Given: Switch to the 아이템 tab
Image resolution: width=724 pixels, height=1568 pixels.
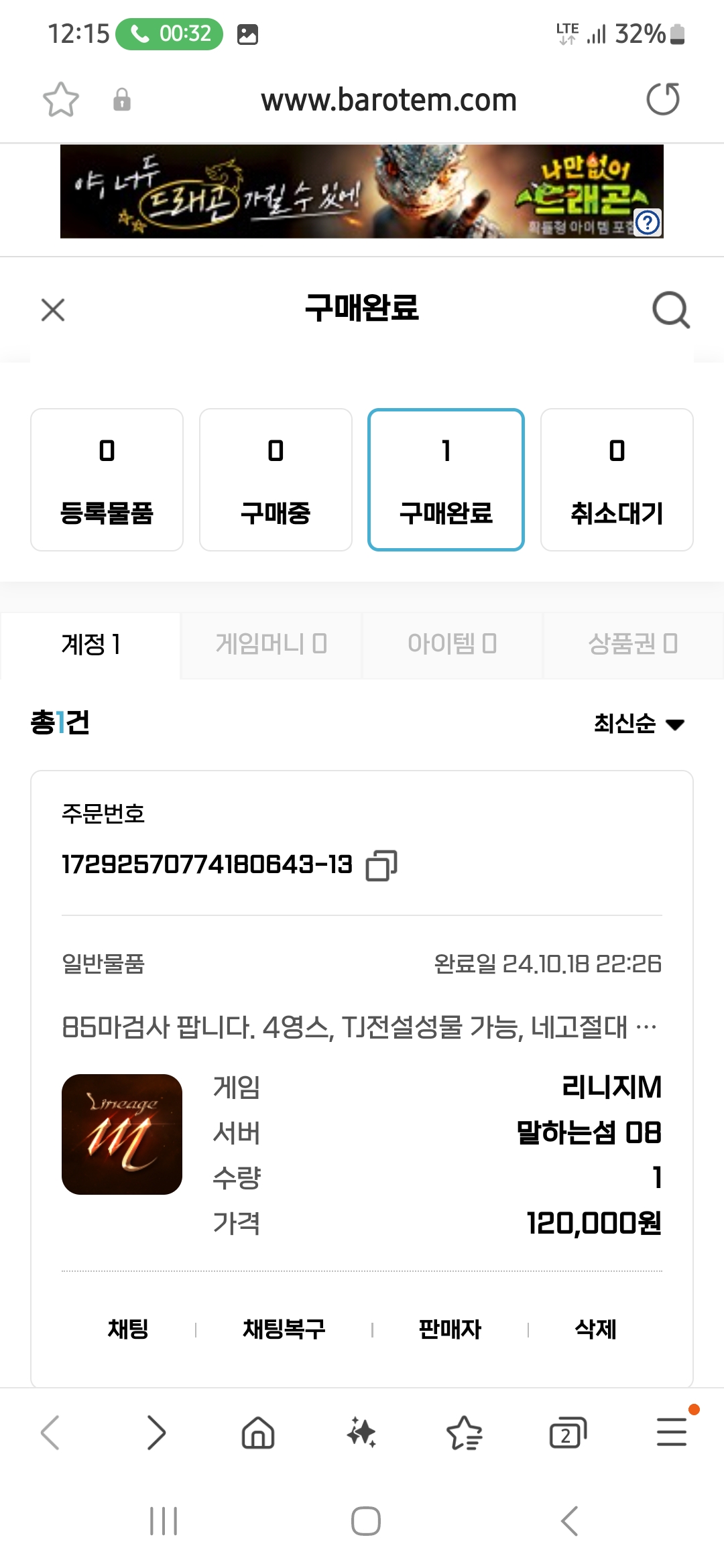Looking at the screenshot, I should tap(452, 644).
